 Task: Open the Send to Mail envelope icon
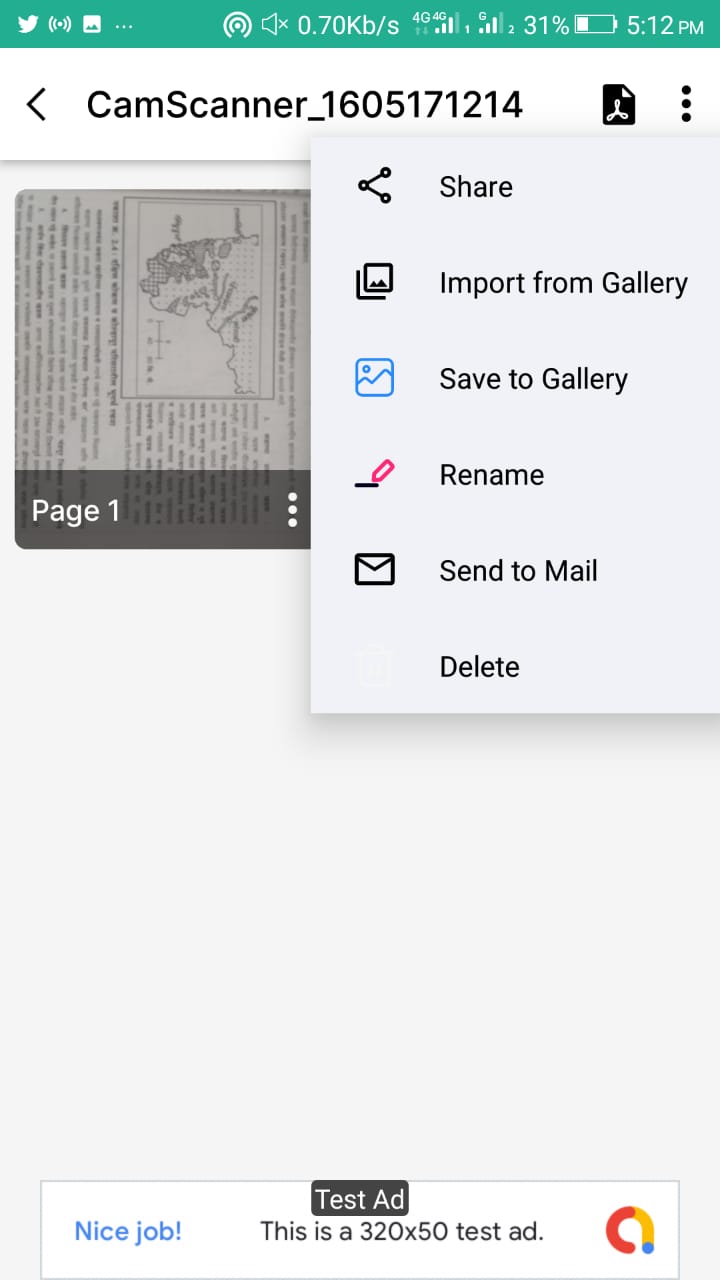click(374, 569)
